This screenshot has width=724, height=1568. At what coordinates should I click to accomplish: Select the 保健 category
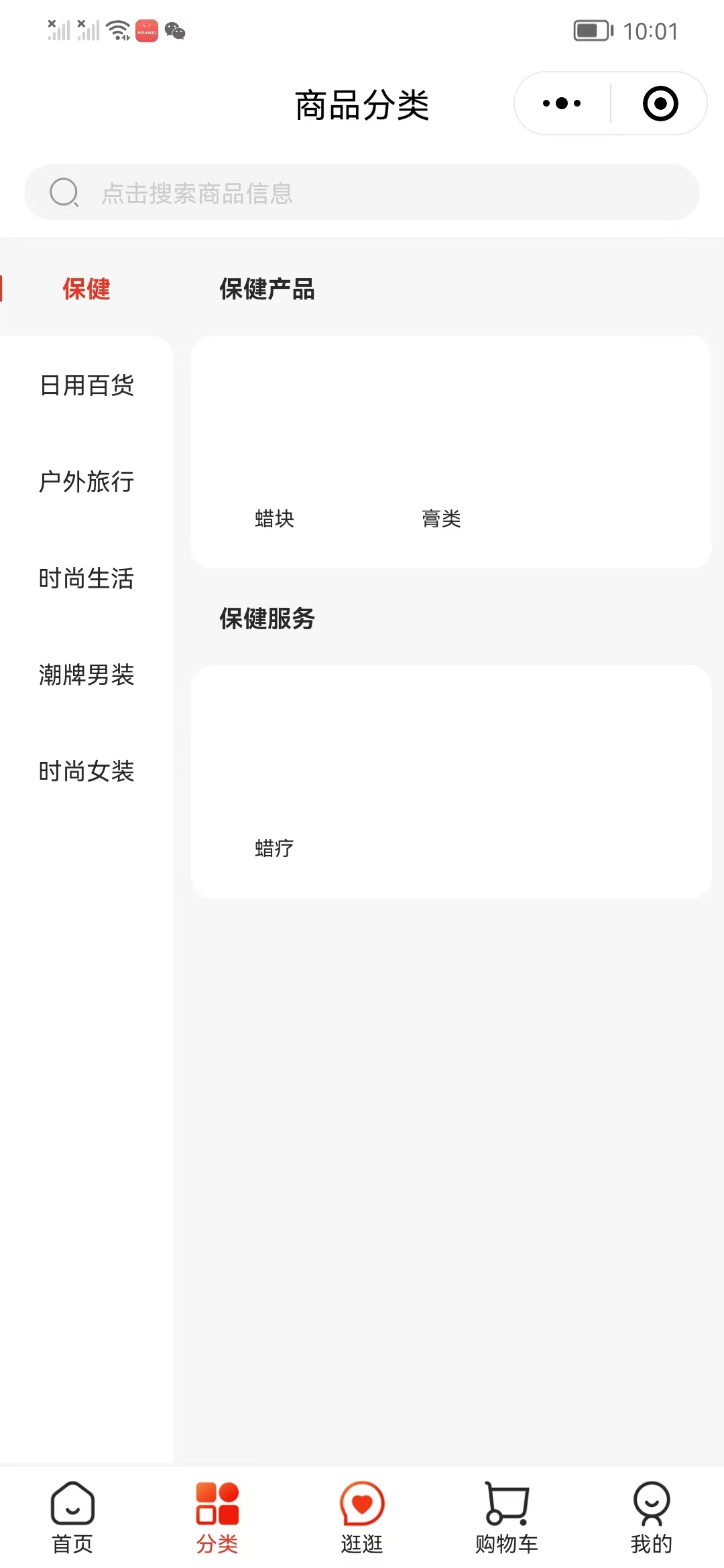coord(86,289)
